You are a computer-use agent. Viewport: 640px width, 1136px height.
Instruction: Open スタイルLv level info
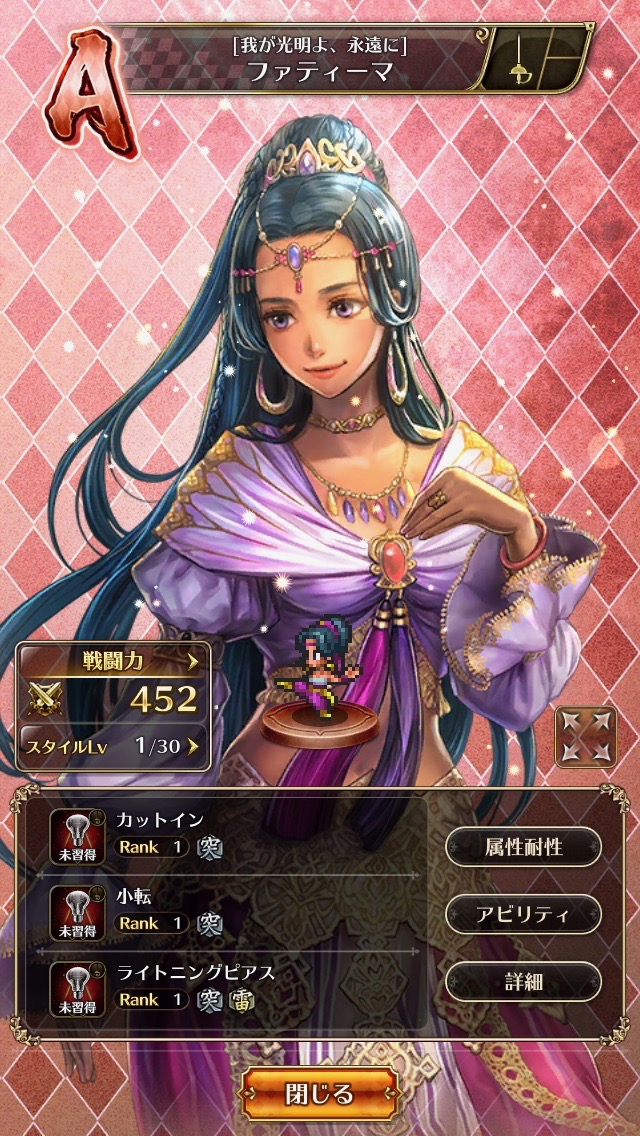pos(113,745)
